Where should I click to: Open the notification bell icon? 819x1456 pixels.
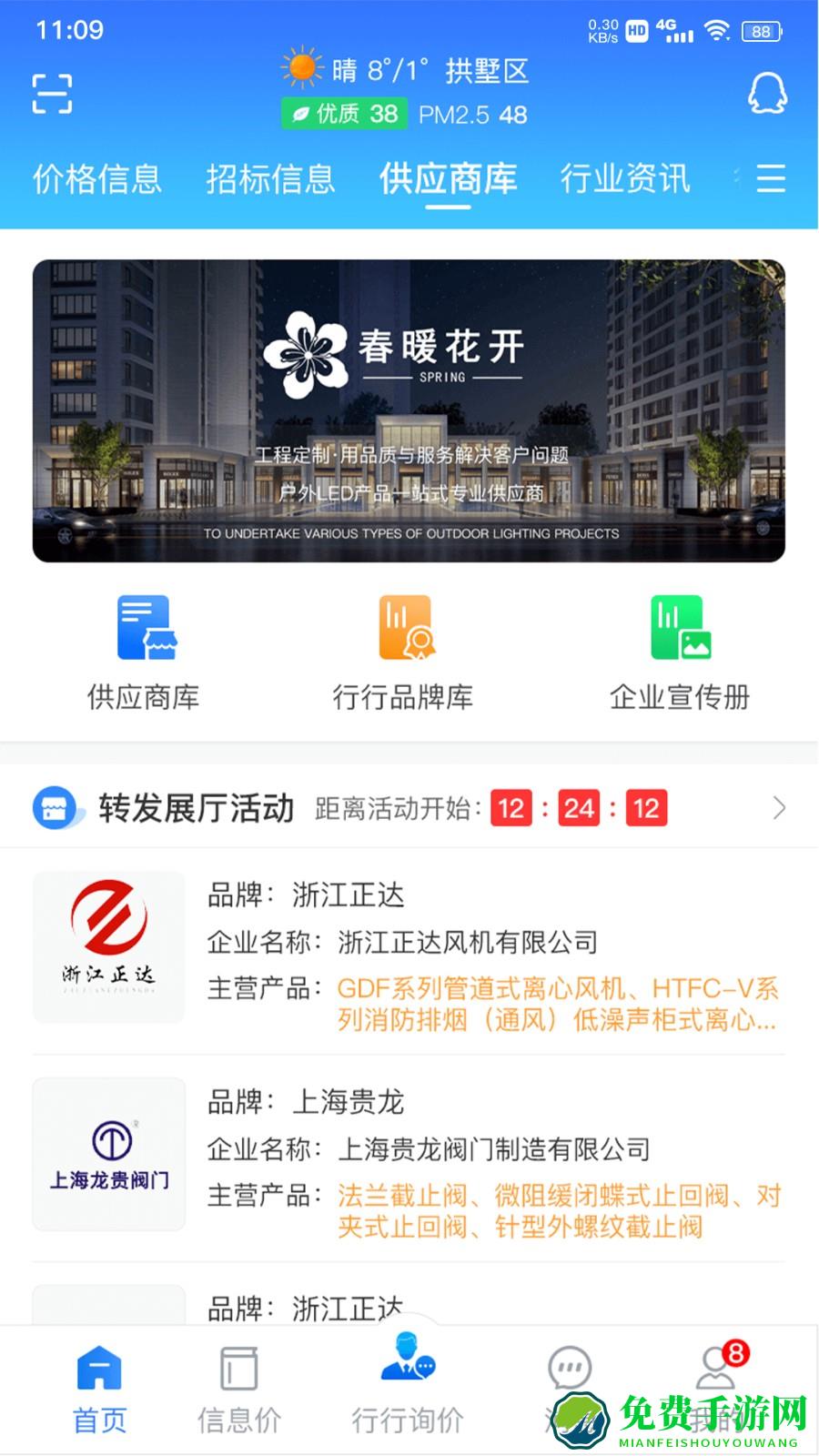point(767,93)
